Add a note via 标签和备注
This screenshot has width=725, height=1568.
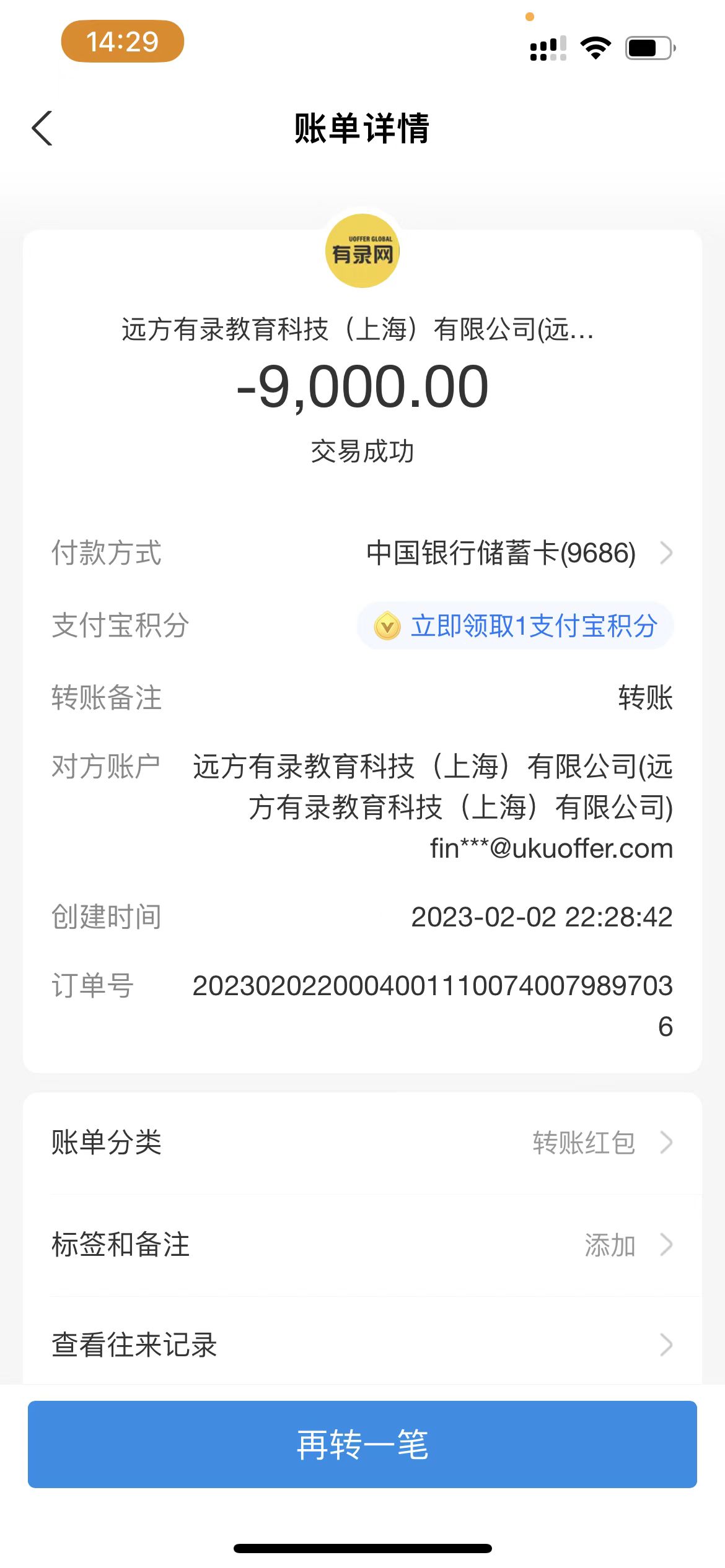pos(362,1245)
